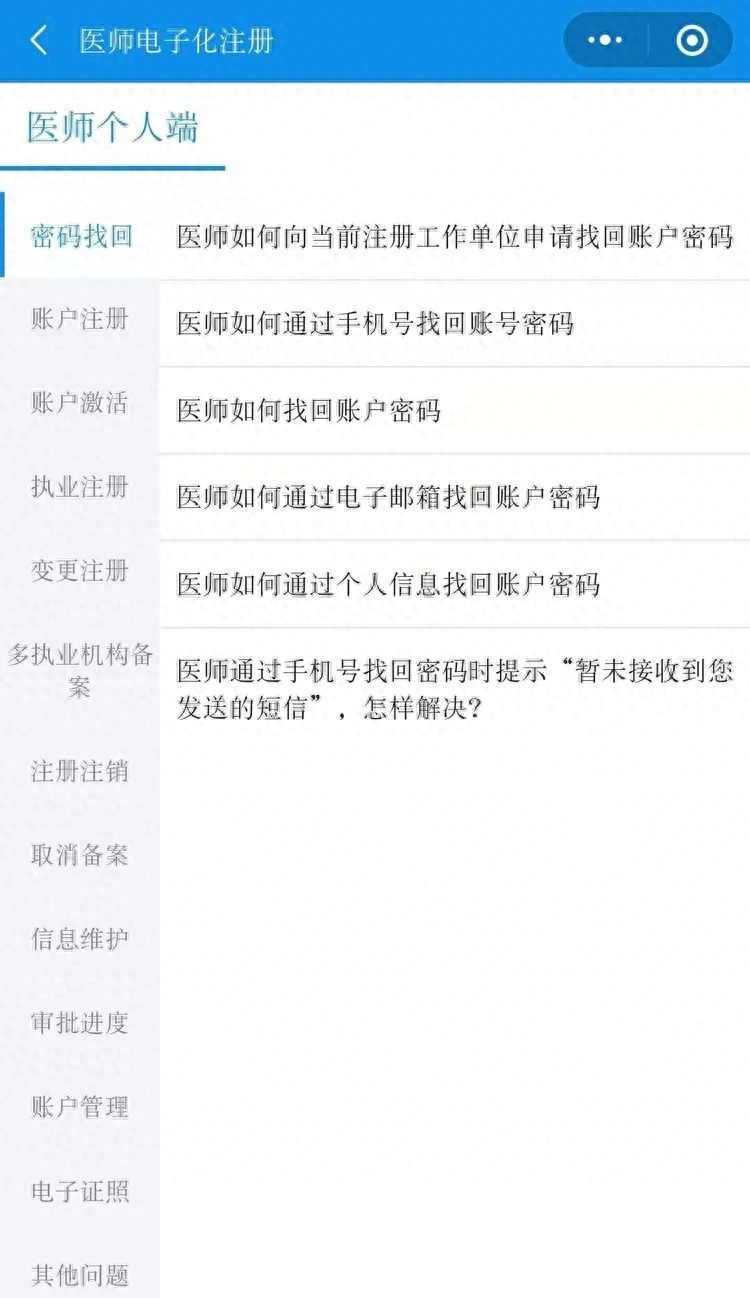Open the 执业注册 category

click(x=80, y=487)
